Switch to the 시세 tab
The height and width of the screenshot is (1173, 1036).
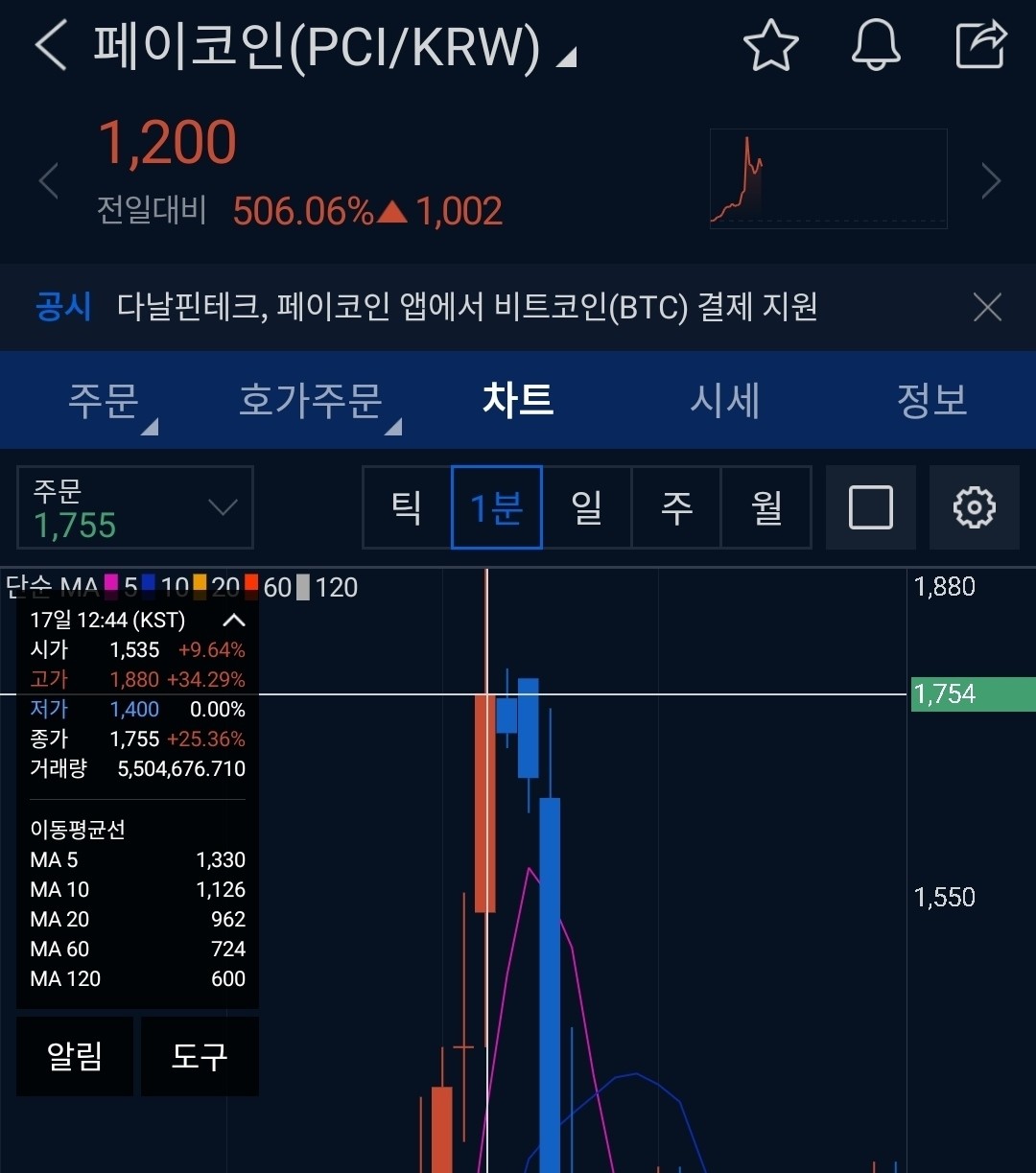pos(725,400)
